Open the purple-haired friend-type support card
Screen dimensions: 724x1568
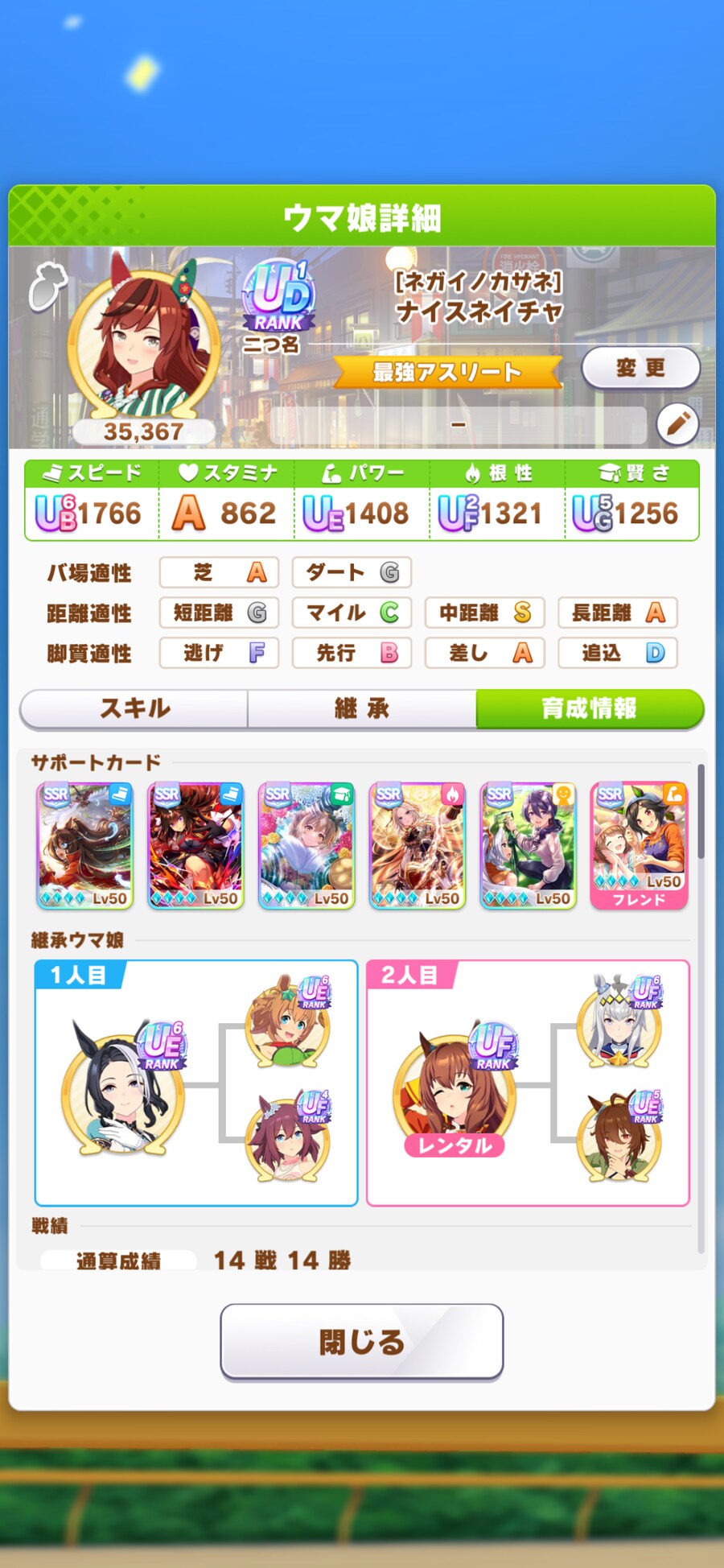[529, 845]
